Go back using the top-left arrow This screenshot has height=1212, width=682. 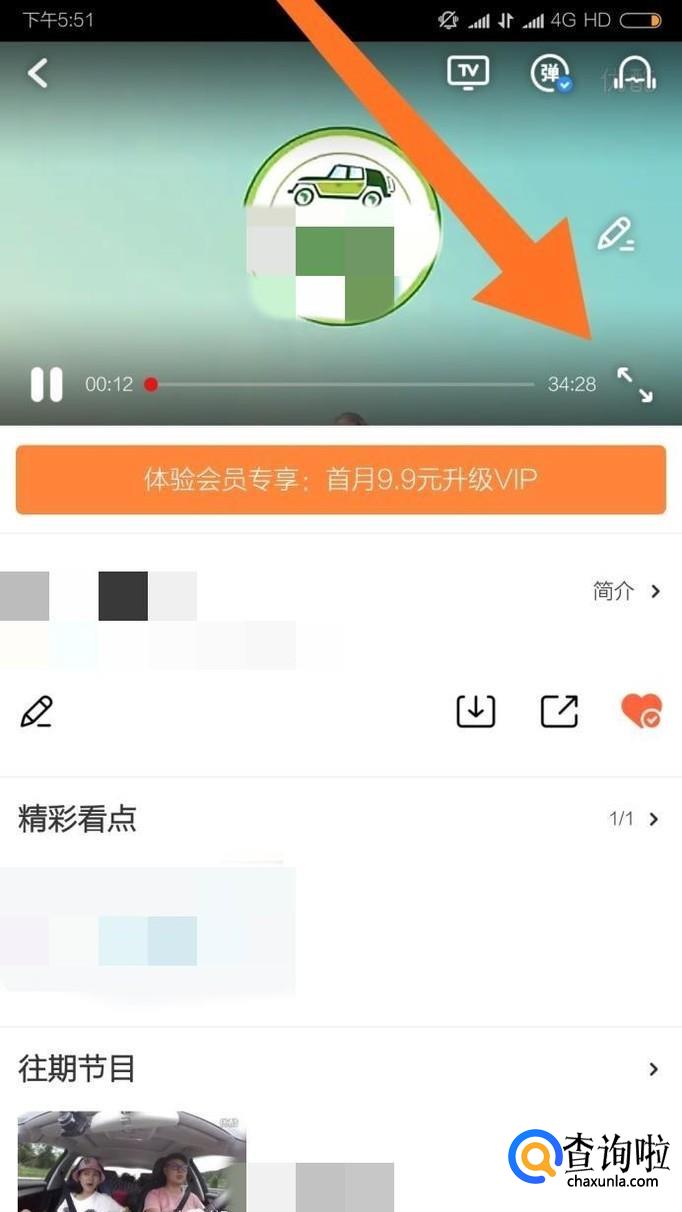(x=38, y=73)
